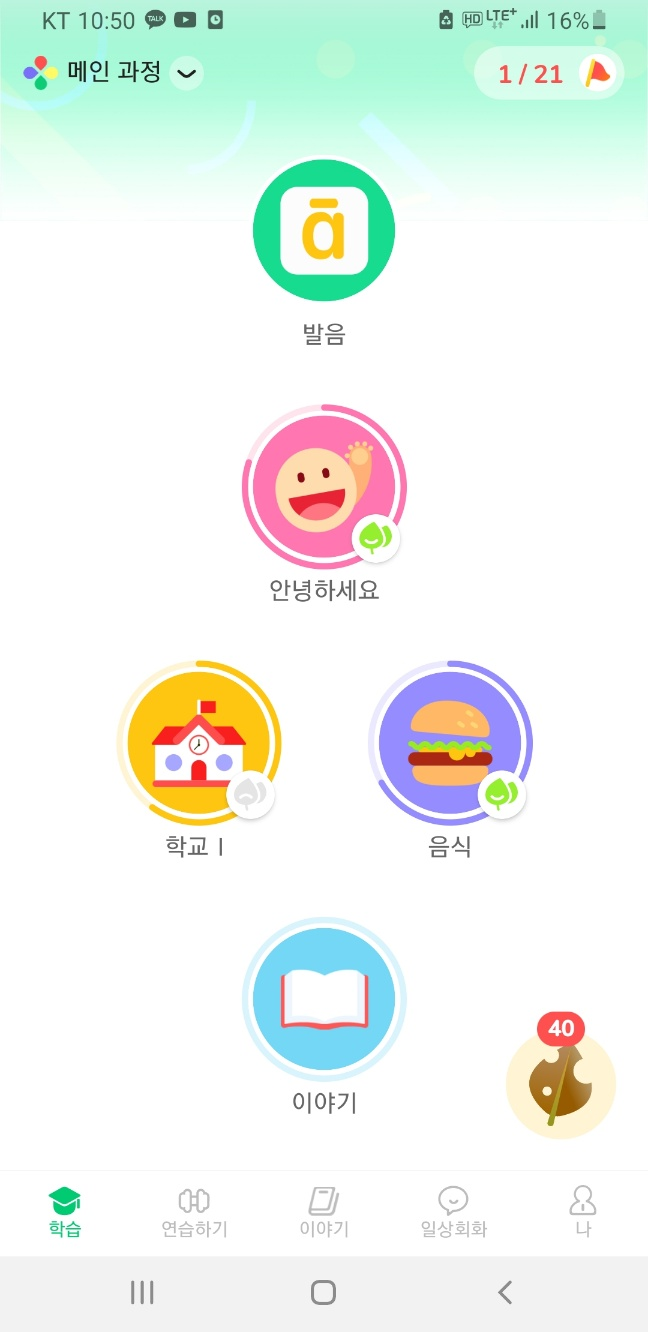648x1332 pixels.
Task: Return to the system home screen
Action: pyautogui.click(x=323, y=1292)
